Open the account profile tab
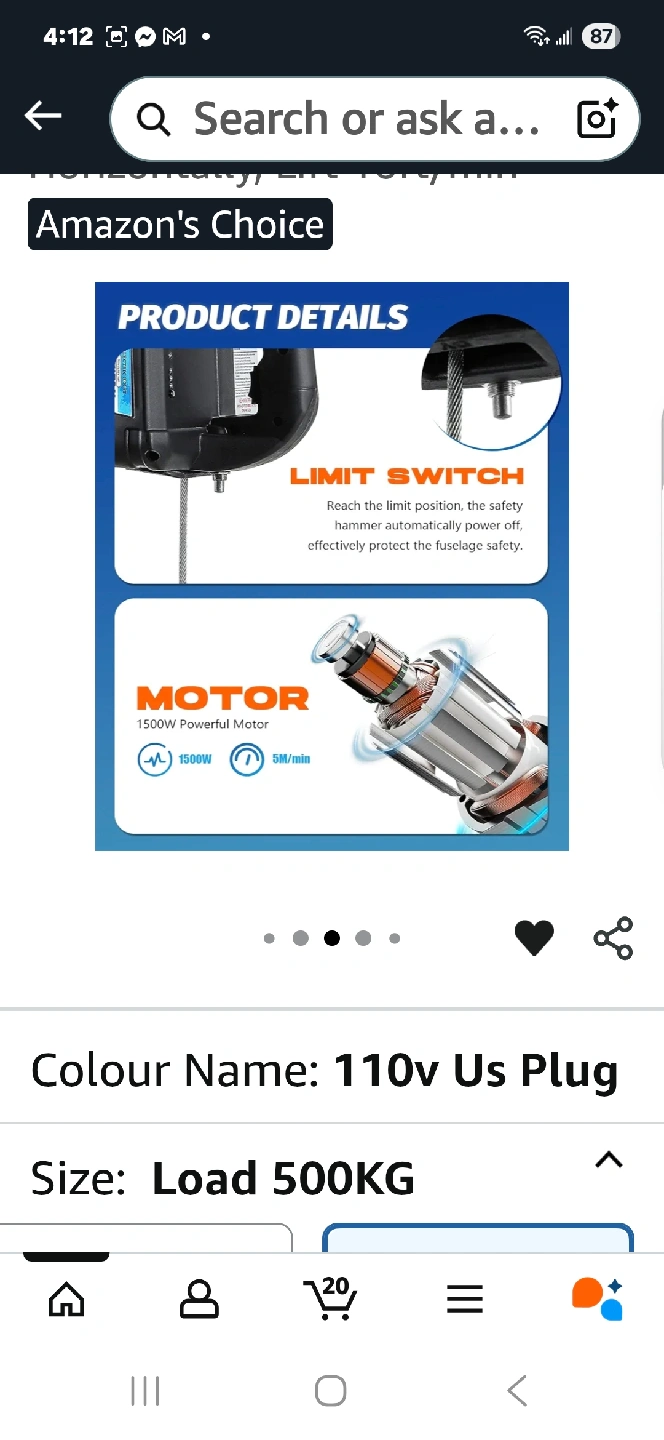 (199, 1299)
